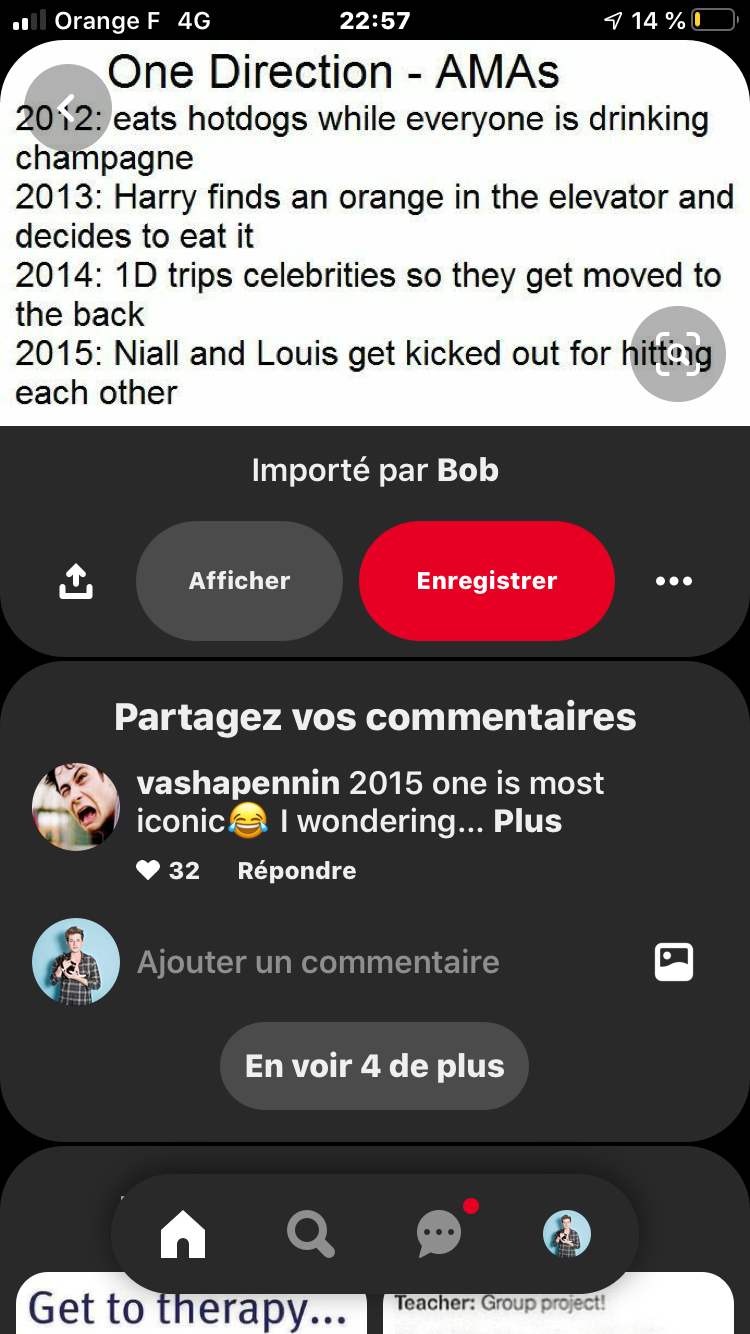Expand vashapennin's comment with Plus
The width and height of the screenshot is (750, 1334).
[528, 821]
